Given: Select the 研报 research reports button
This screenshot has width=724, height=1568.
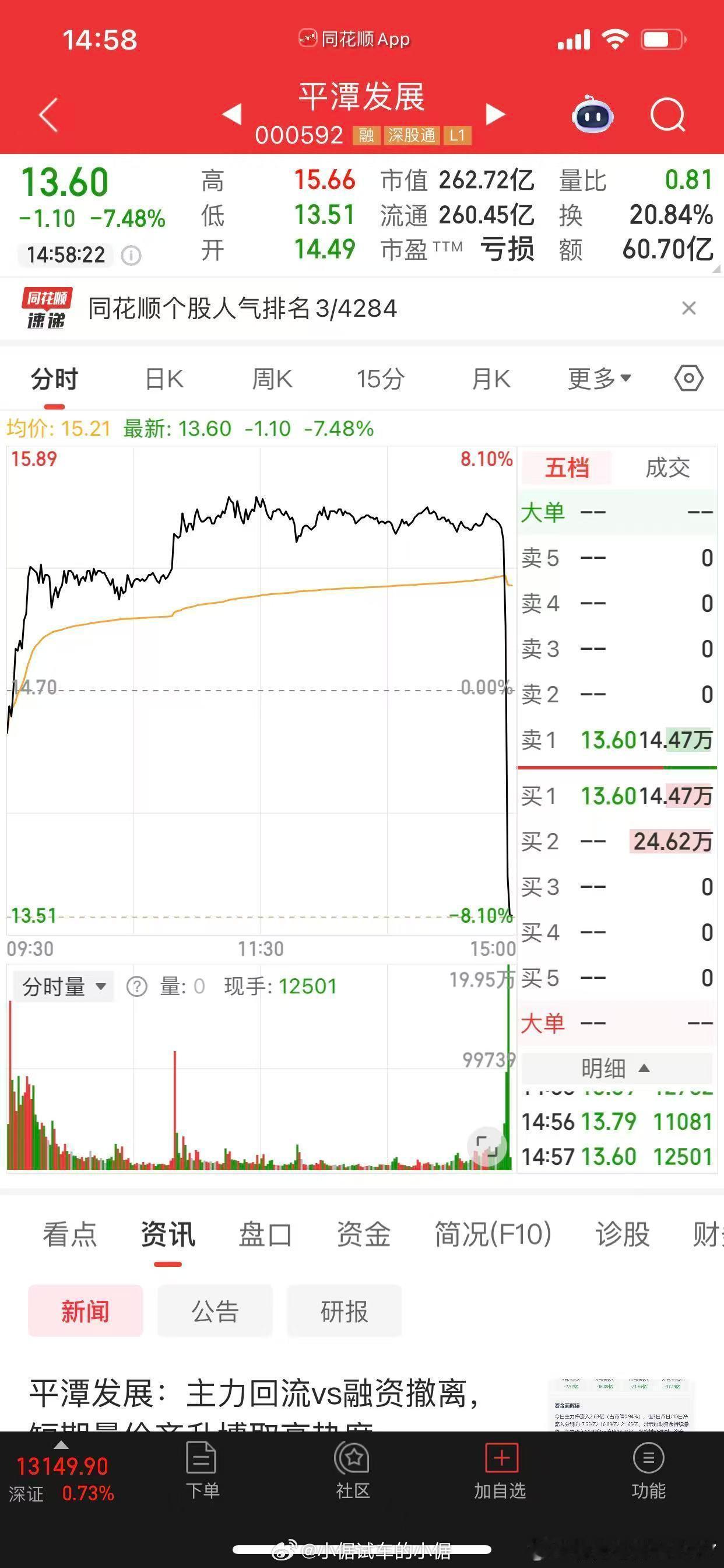Looking at the screenshot, I should pos(345,1312).
